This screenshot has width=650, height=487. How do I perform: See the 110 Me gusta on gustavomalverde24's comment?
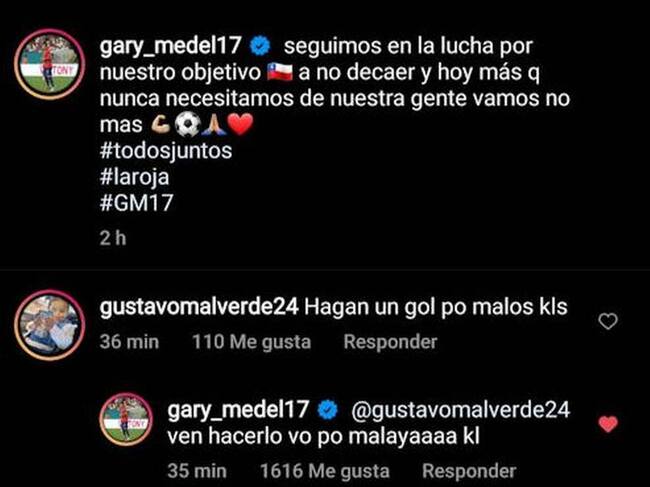251,342
